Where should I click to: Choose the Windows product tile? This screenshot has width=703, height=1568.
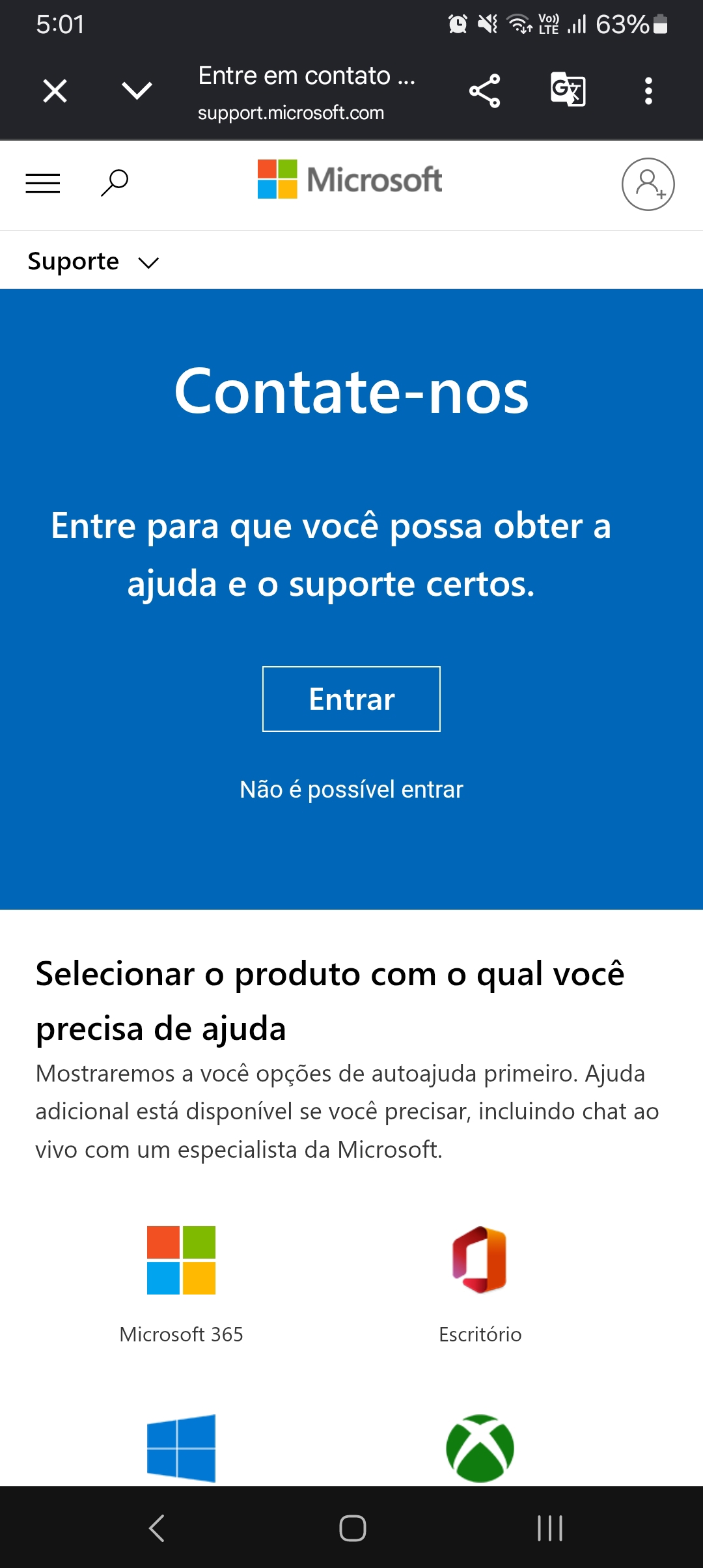tap(181, 1449)
